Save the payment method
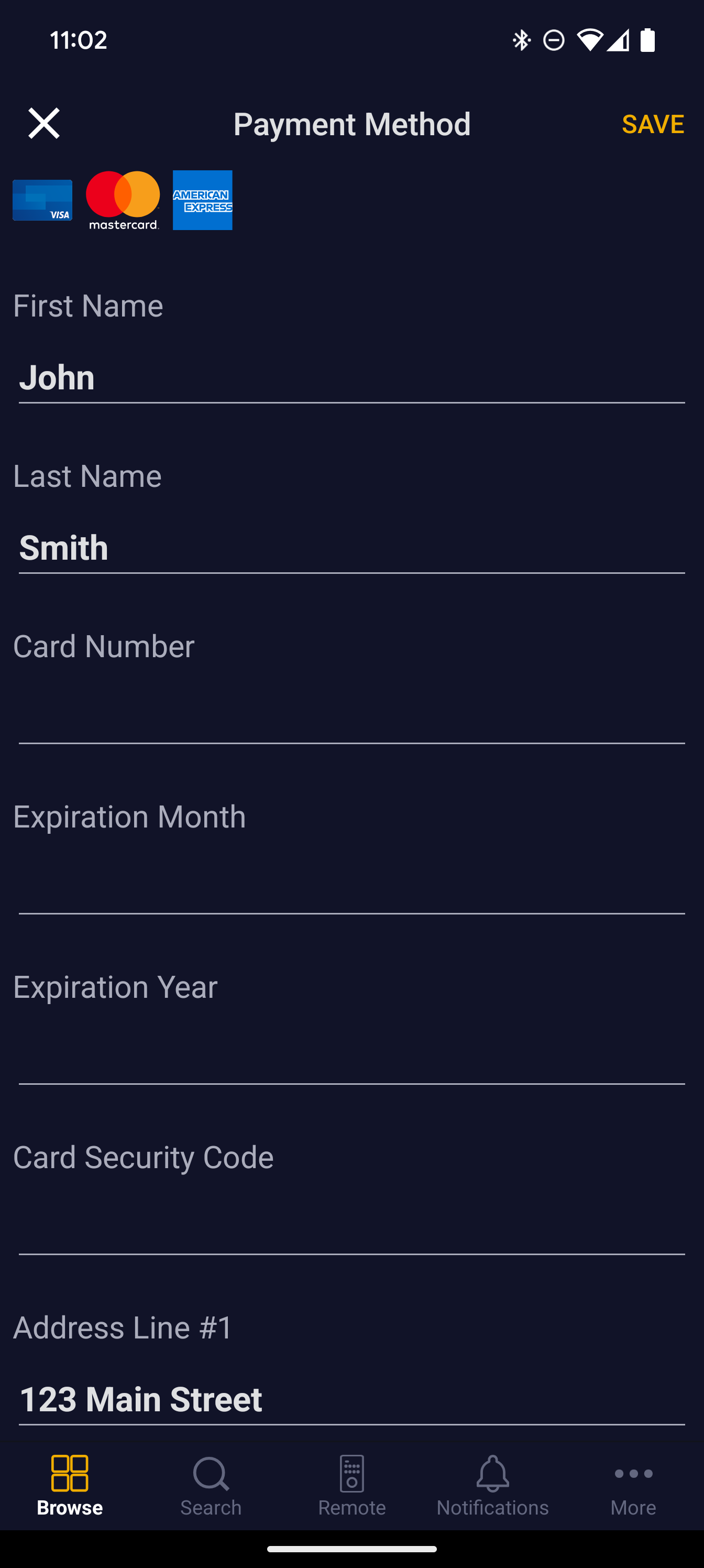Image resolution: width=704 pixels, height=1568 pixels. coord(653,124)
